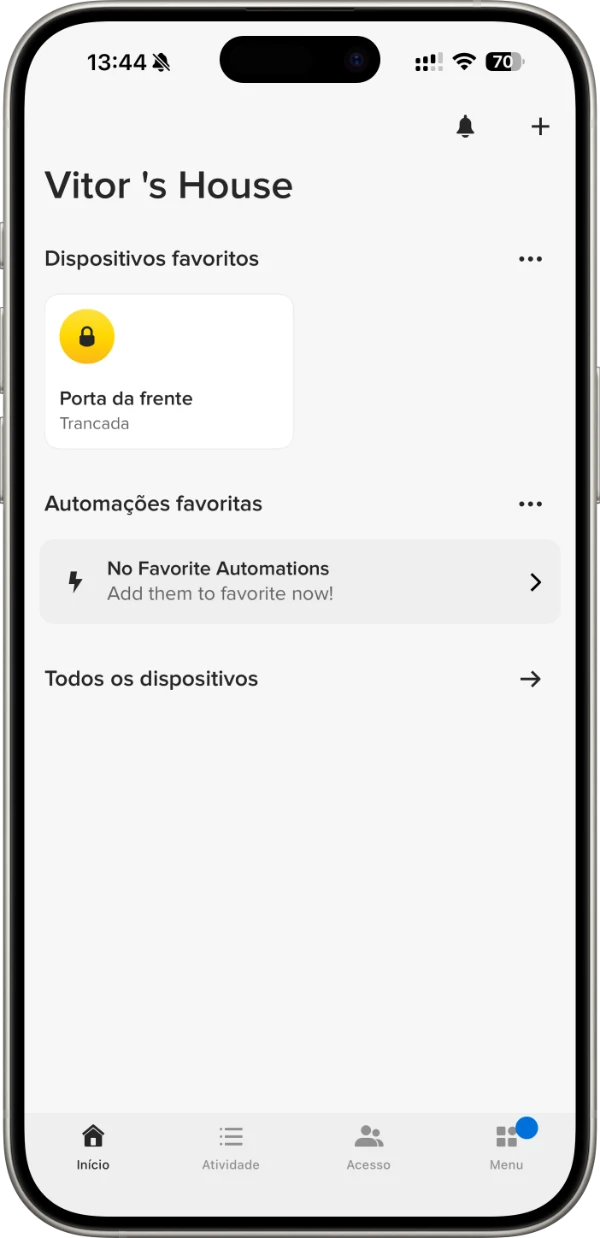
Task: Open the notifications bell
Action: (465, 127)
